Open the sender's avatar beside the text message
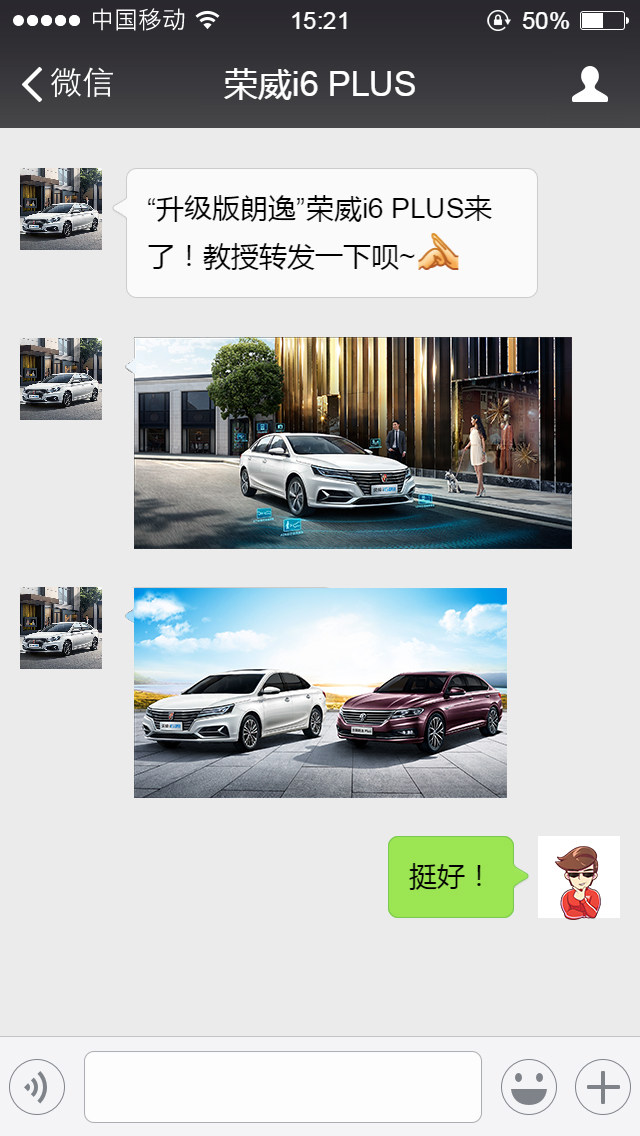Viewport: 640px width, 1136px height. (61, 209)
